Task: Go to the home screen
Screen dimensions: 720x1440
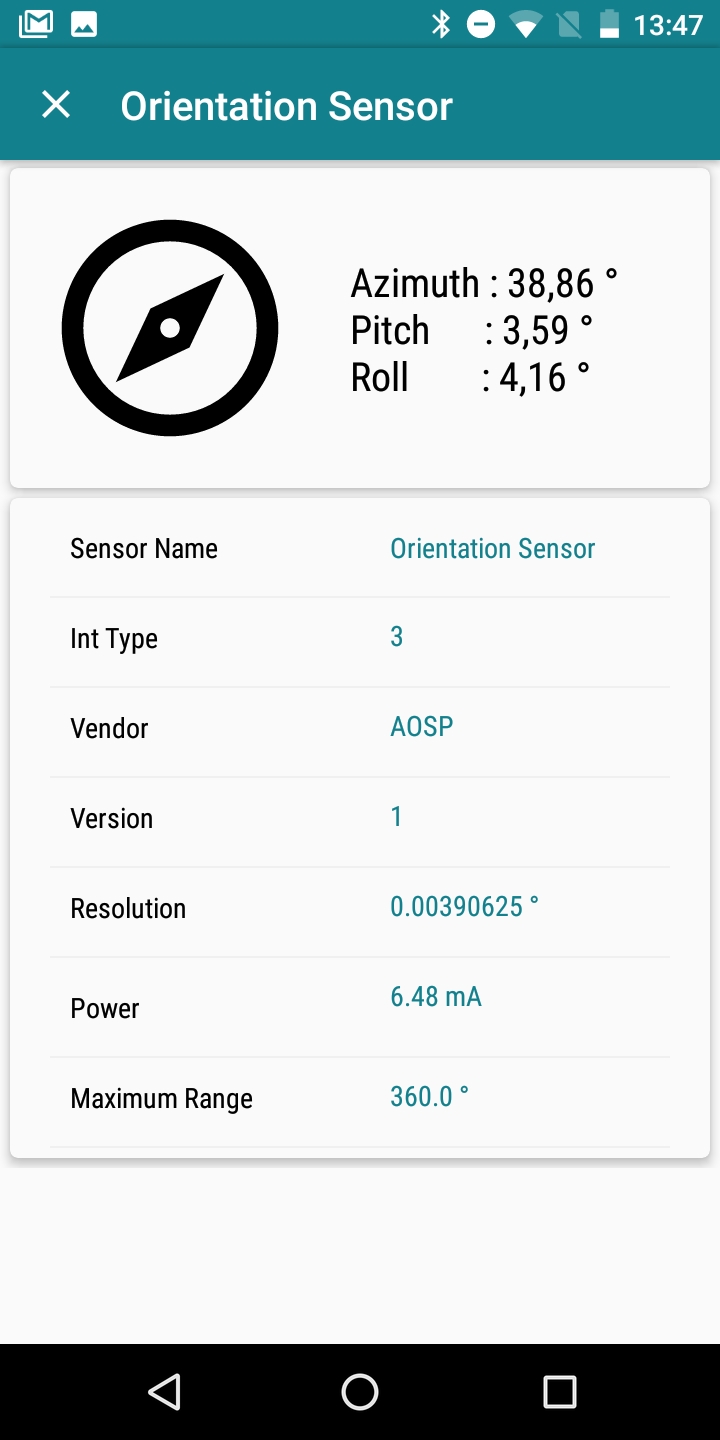Action: pyautogui.click(x=360, y=1391)
